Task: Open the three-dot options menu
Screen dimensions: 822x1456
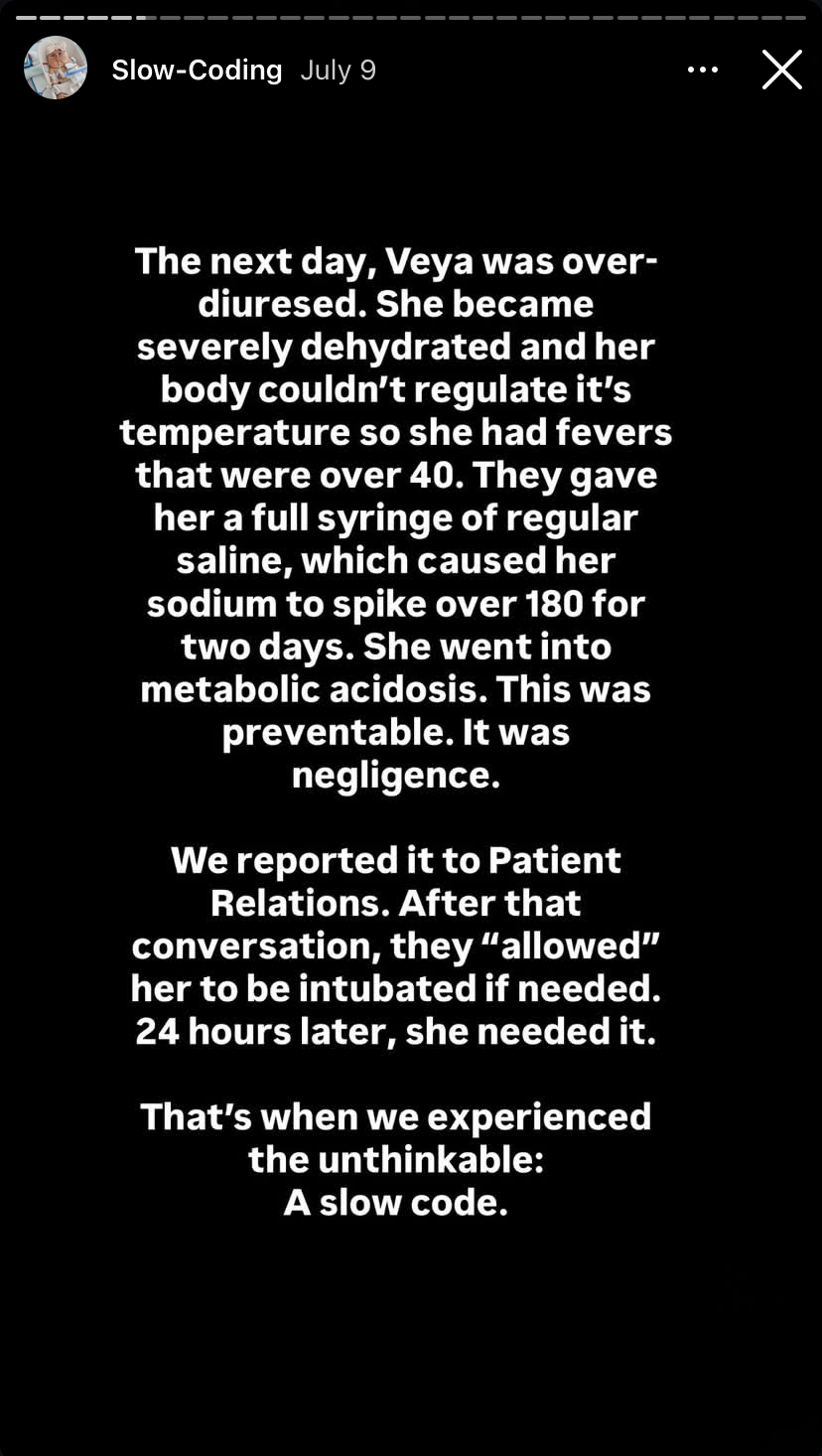Action: 703,70
